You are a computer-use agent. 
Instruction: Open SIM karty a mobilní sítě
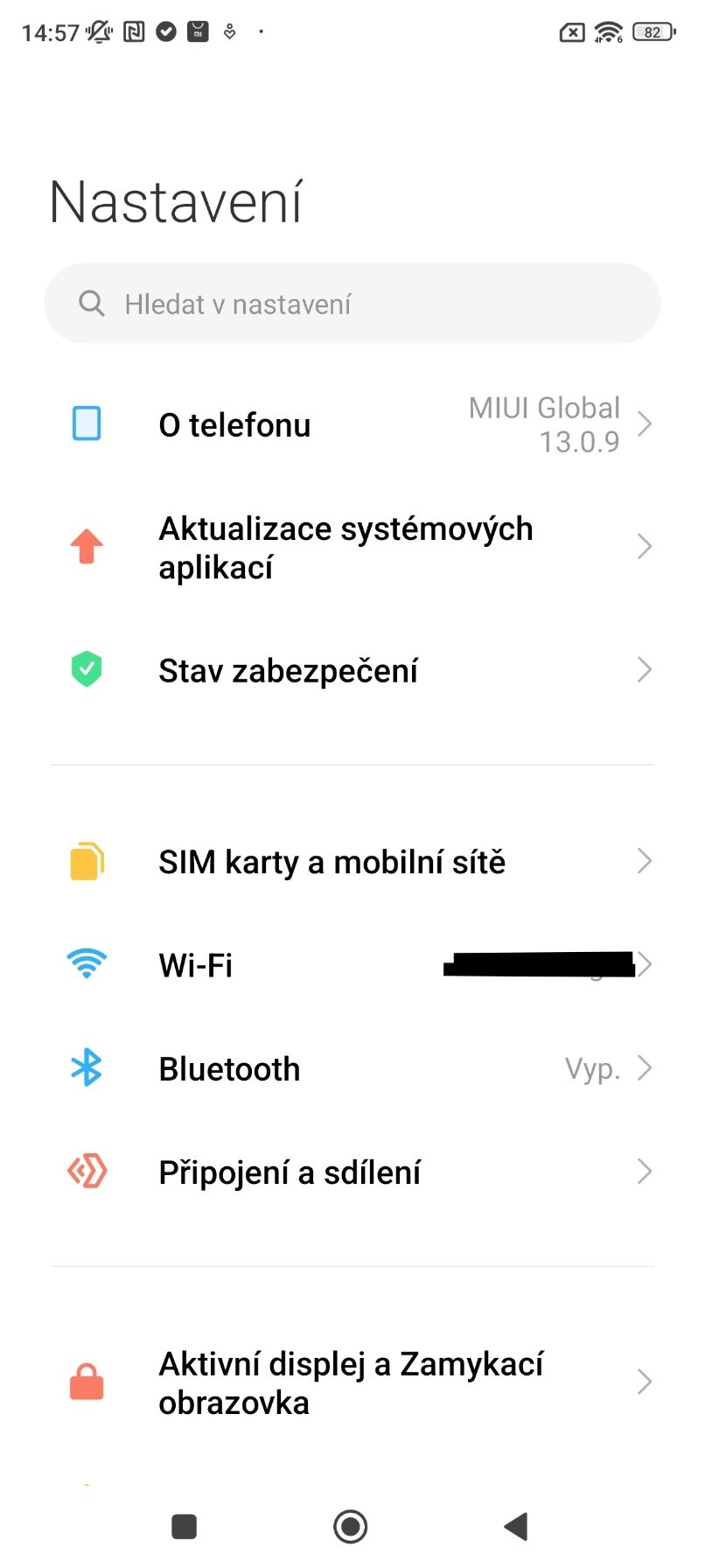(x=352, y=862)
